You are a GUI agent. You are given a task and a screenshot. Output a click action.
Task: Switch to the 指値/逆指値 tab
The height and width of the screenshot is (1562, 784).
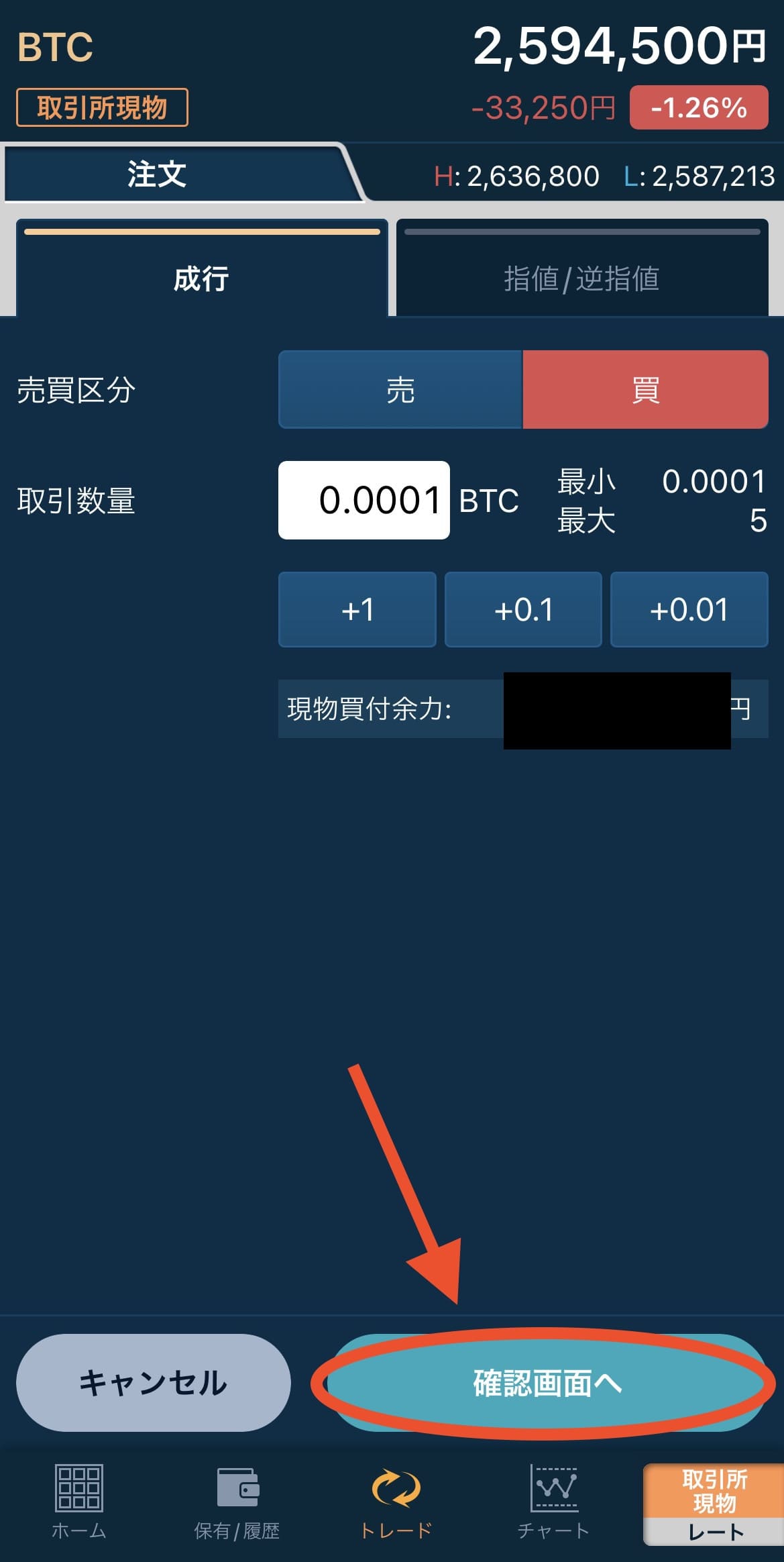[581, 277]
